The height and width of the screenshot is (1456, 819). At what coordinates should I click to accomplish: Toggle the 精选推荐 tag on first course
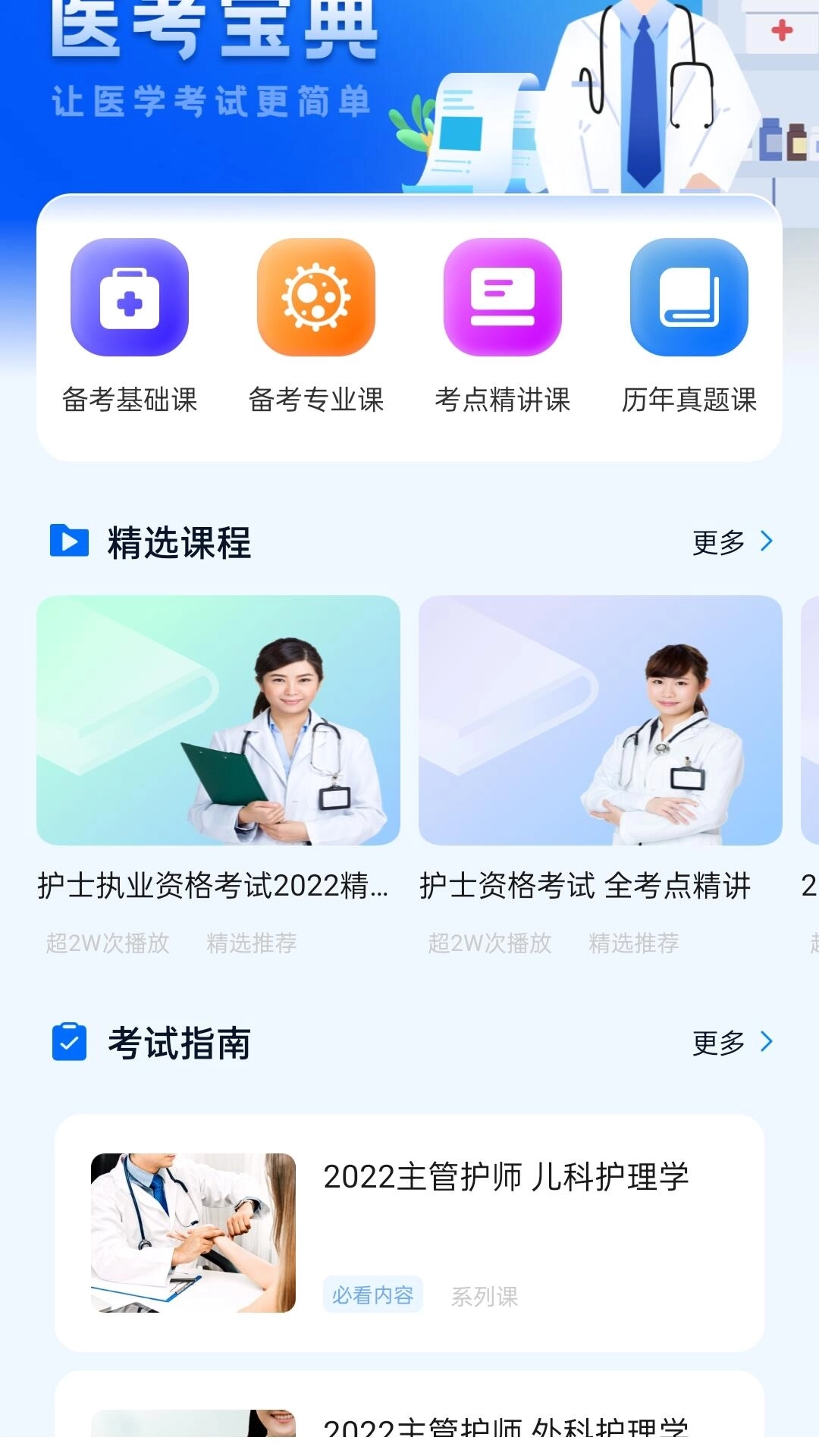tap(250, 944)
